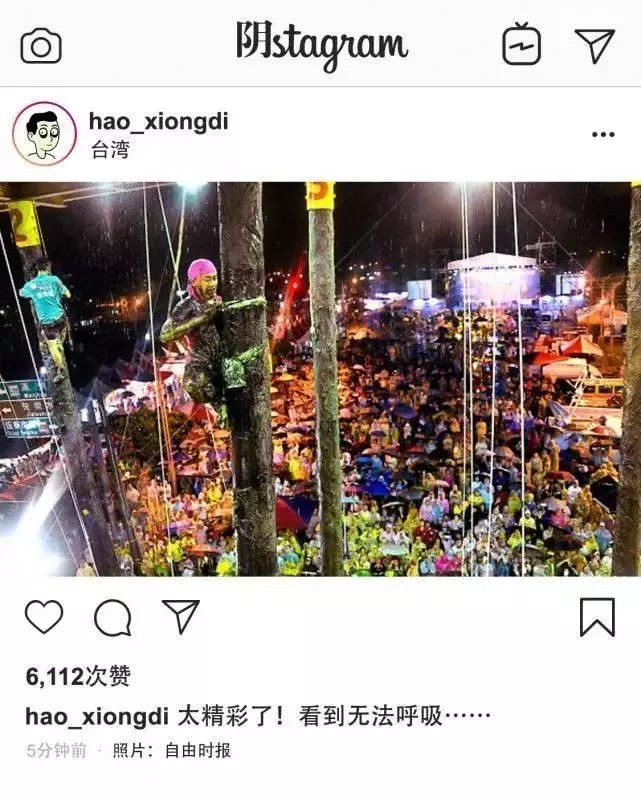
Task: Open hao_xiongdi username in the caption
Action: tap(97, 716)
